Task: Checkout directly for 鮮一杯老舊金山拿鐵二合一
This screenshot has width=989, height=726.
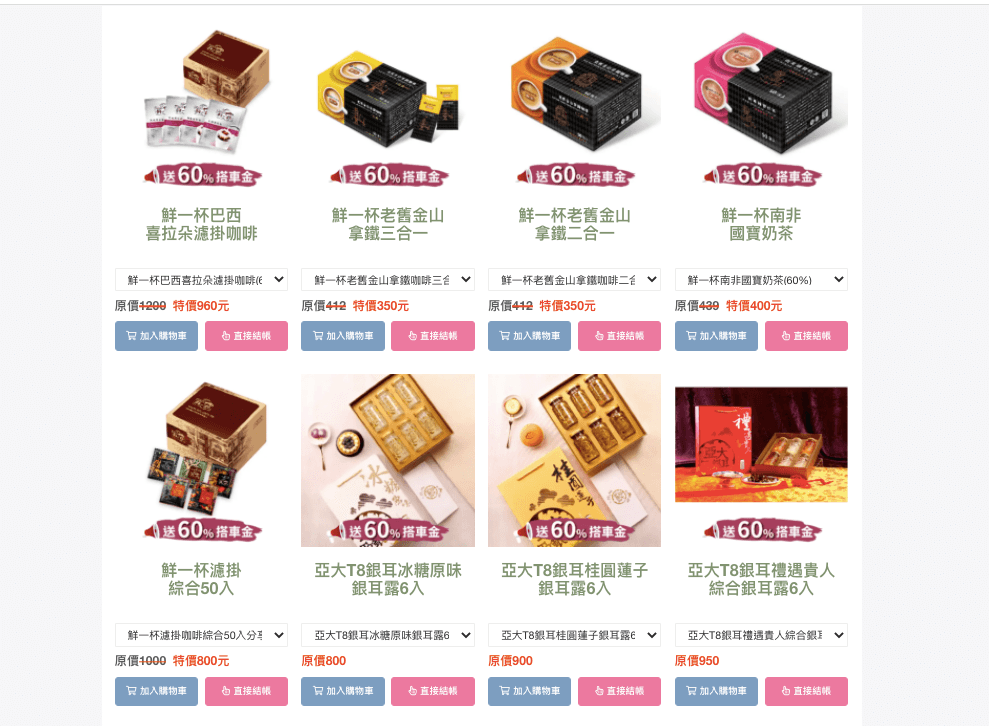Action: tap(619, 336)
